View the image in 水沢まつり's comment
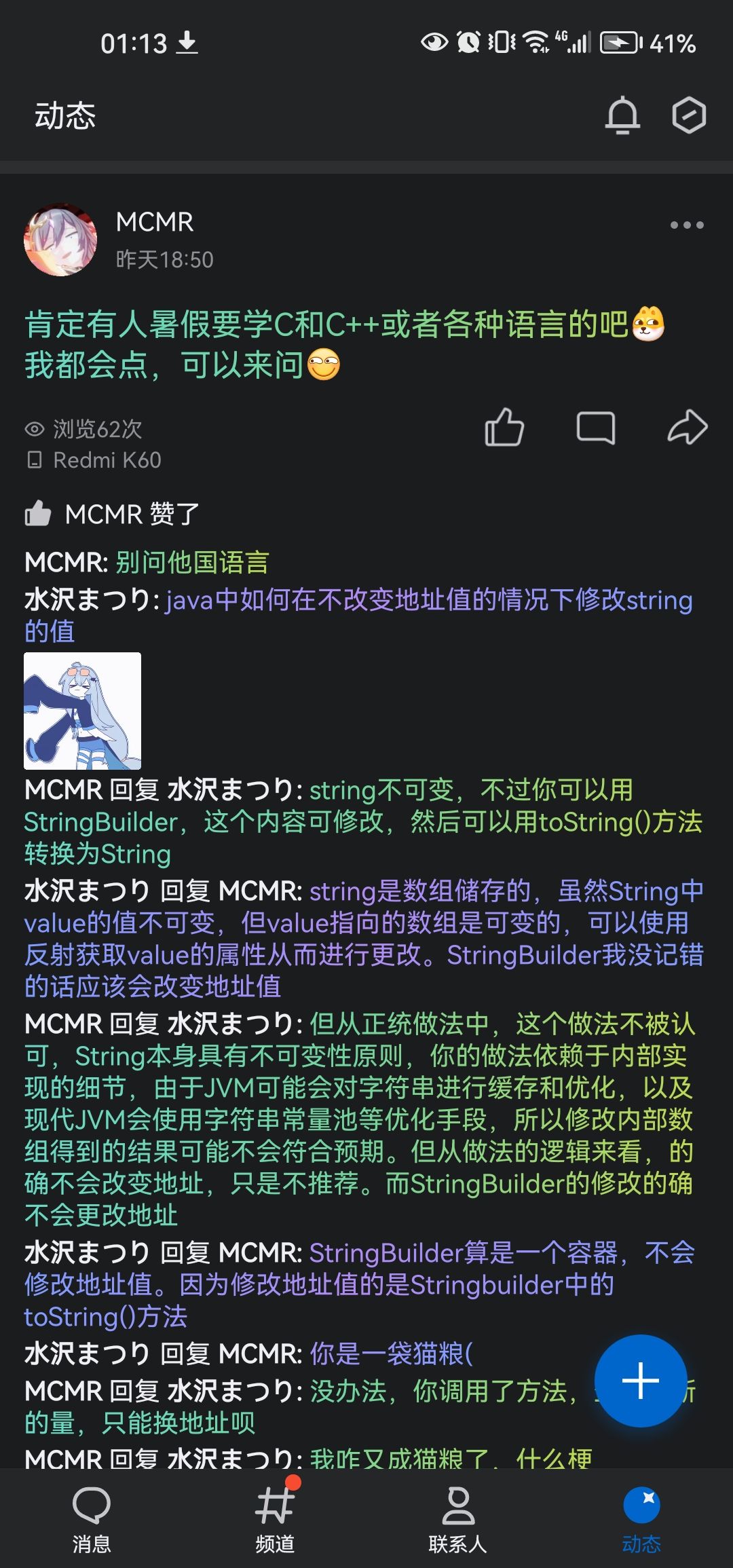This screenshot has width=733, height=1568. click(x=82, y=711)
